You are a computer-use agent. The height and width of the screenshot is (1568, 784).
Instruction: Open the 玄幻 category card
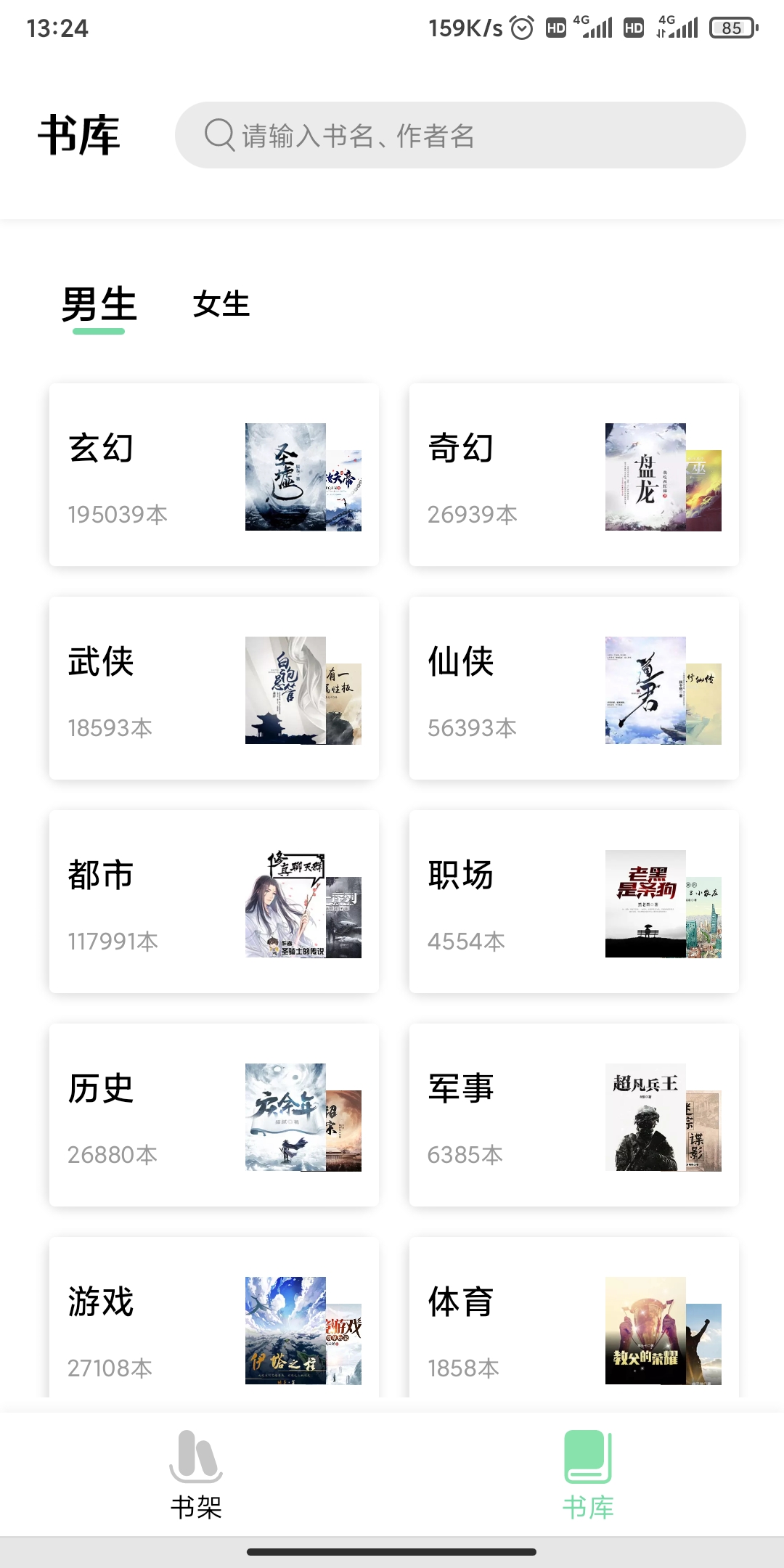tap(213, 475)
